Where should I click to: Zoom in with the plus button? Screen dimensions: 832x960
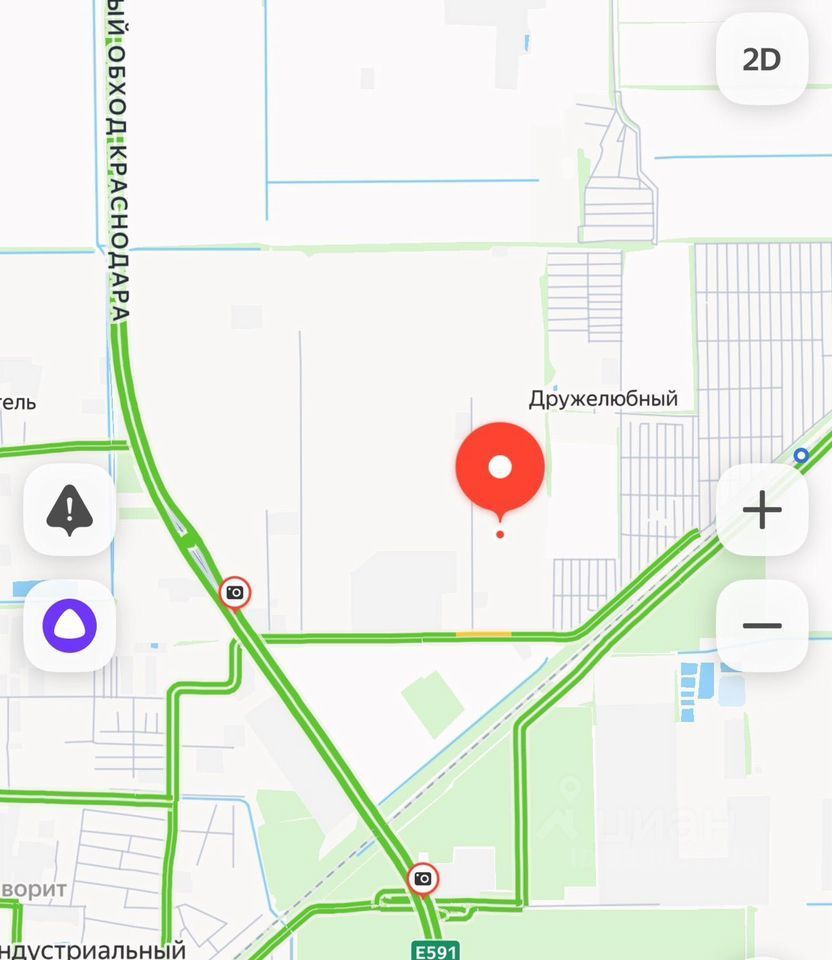(x=762, y=511)
